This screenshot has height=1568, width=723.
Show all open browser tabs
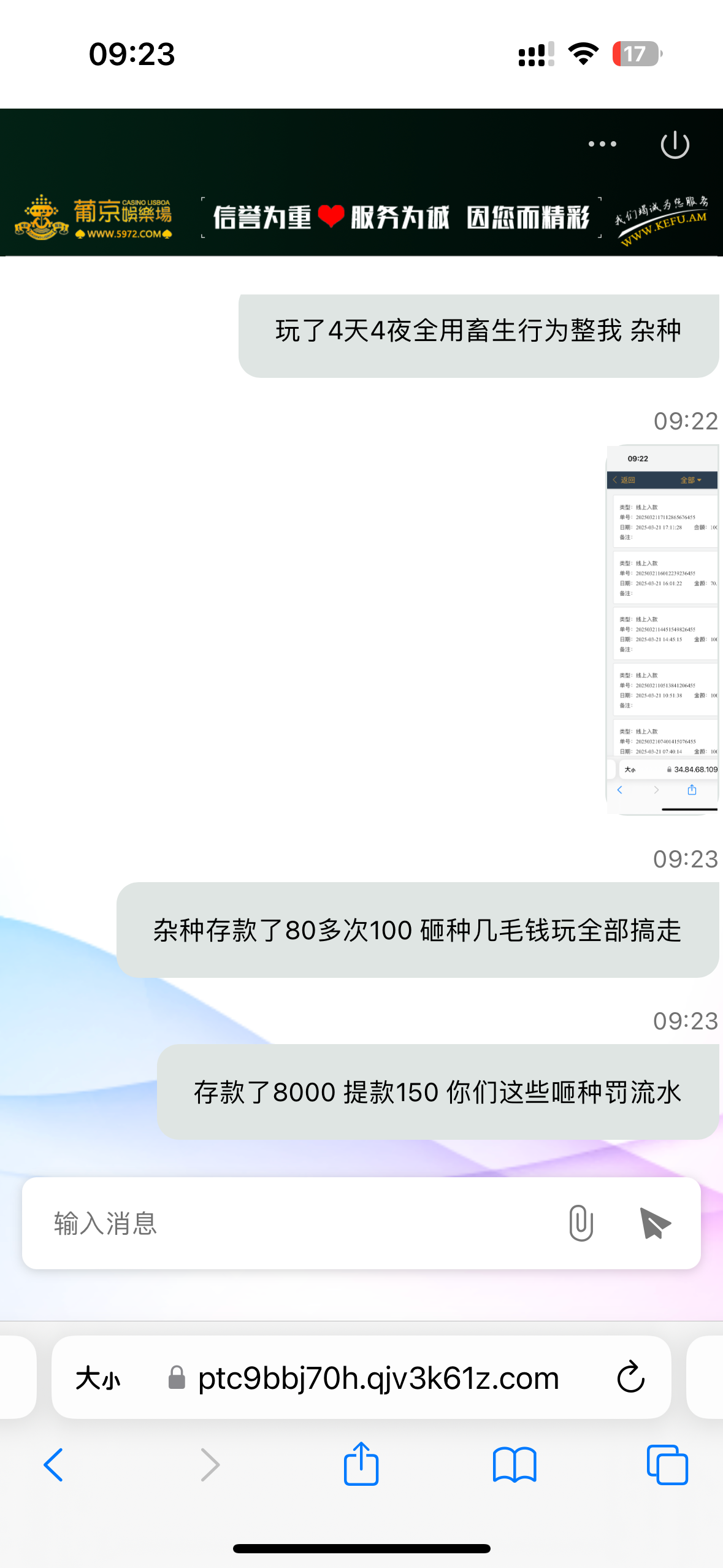tap(667, 1465)
